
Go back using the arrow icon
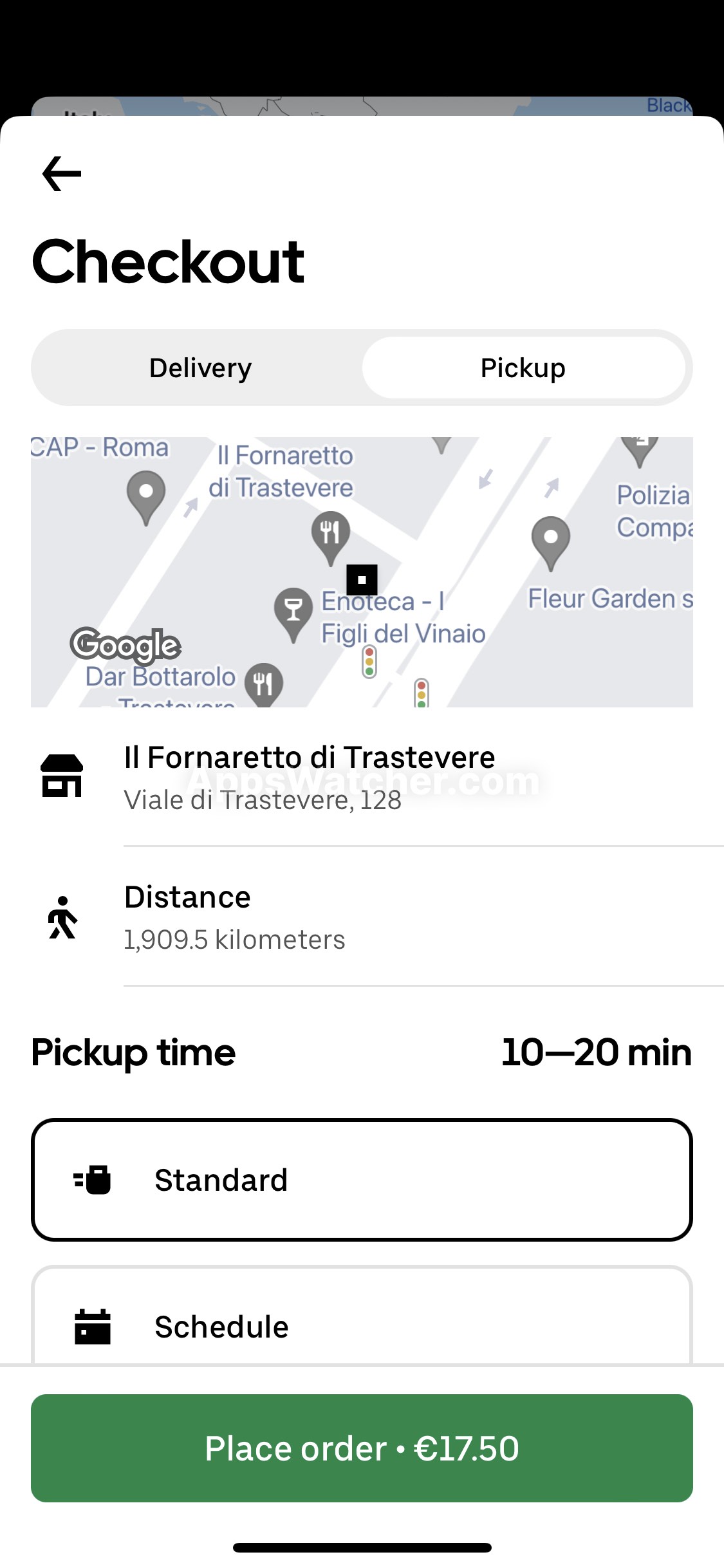[62, 174]
